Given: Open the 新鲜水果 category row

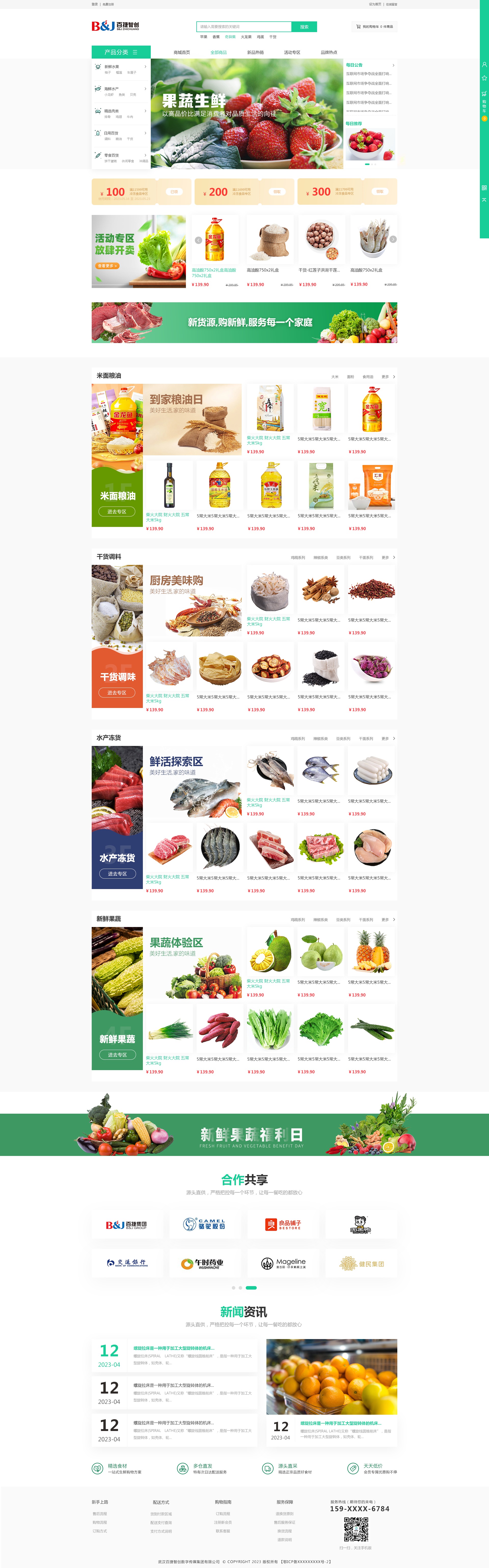Looking at the screenshot, I should (120, 69).
